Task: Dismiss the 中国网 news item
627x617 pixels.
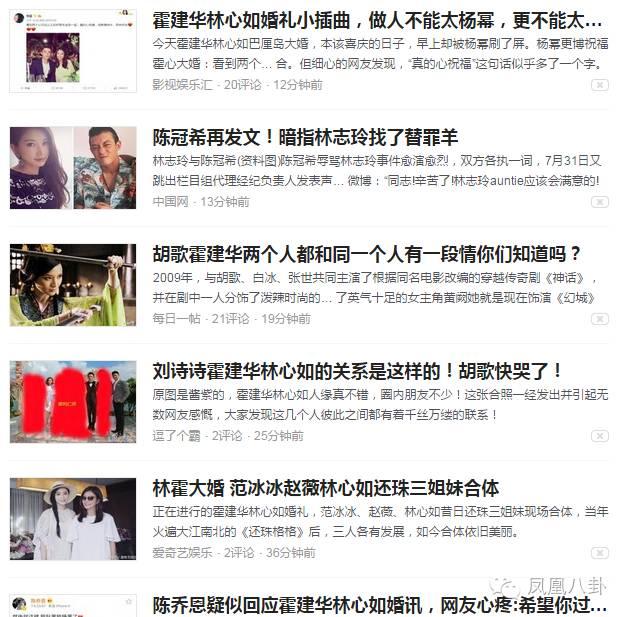Action: point(599,203)
